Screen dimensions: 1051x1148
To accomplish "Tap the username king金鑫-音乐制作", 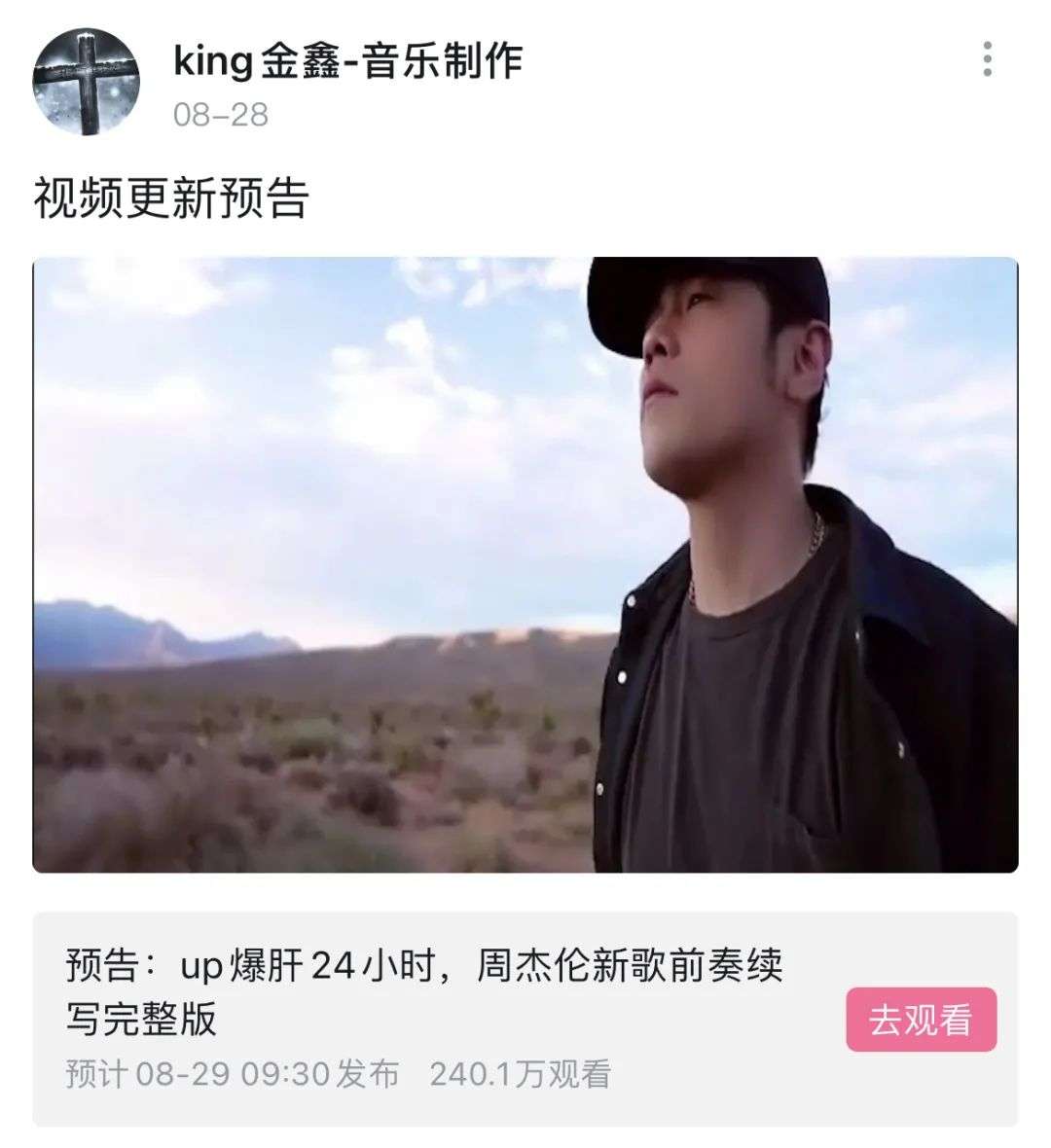I will coord(347,60).
